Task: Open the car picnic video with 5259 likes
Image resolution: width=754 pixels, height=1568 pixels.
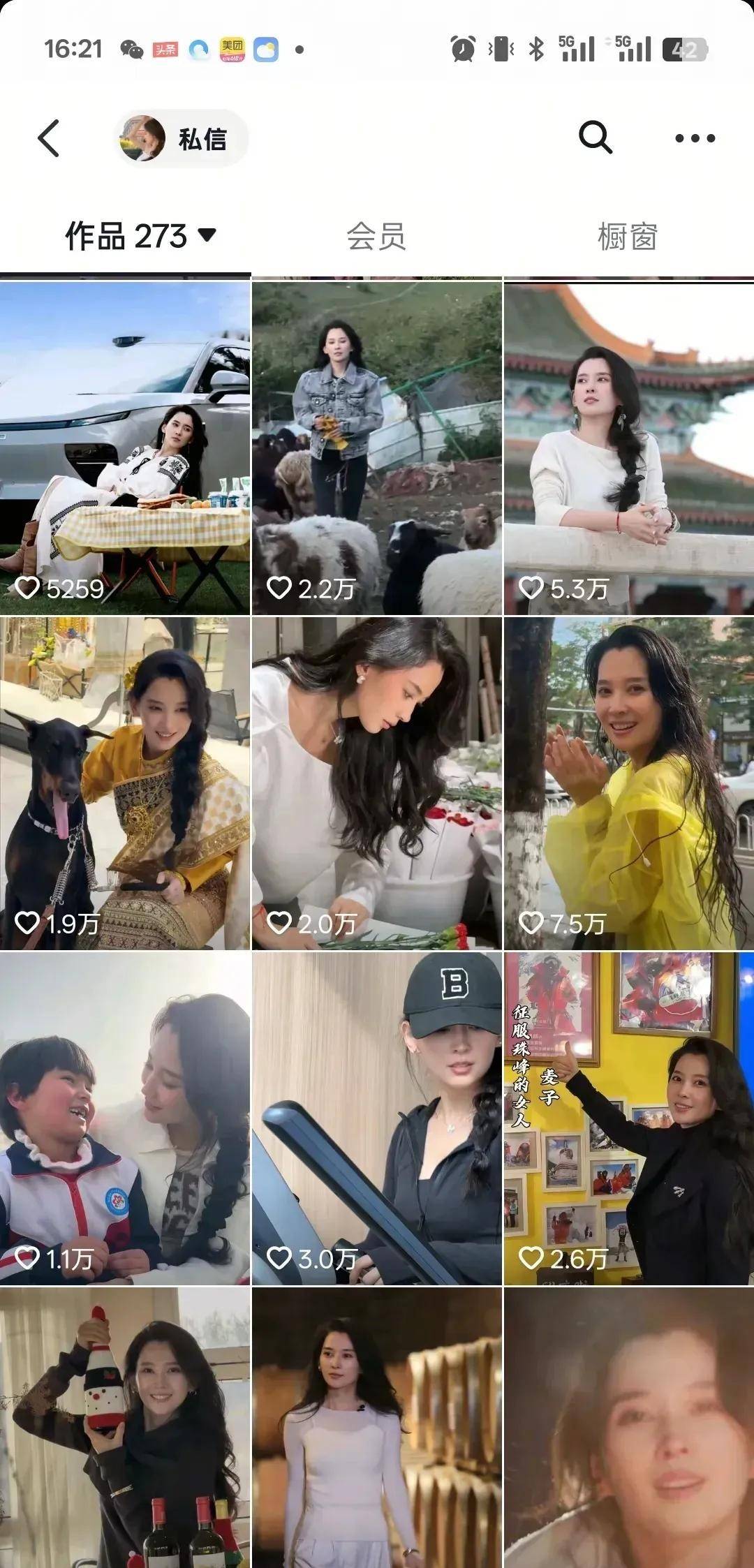Action: [125, 447]
